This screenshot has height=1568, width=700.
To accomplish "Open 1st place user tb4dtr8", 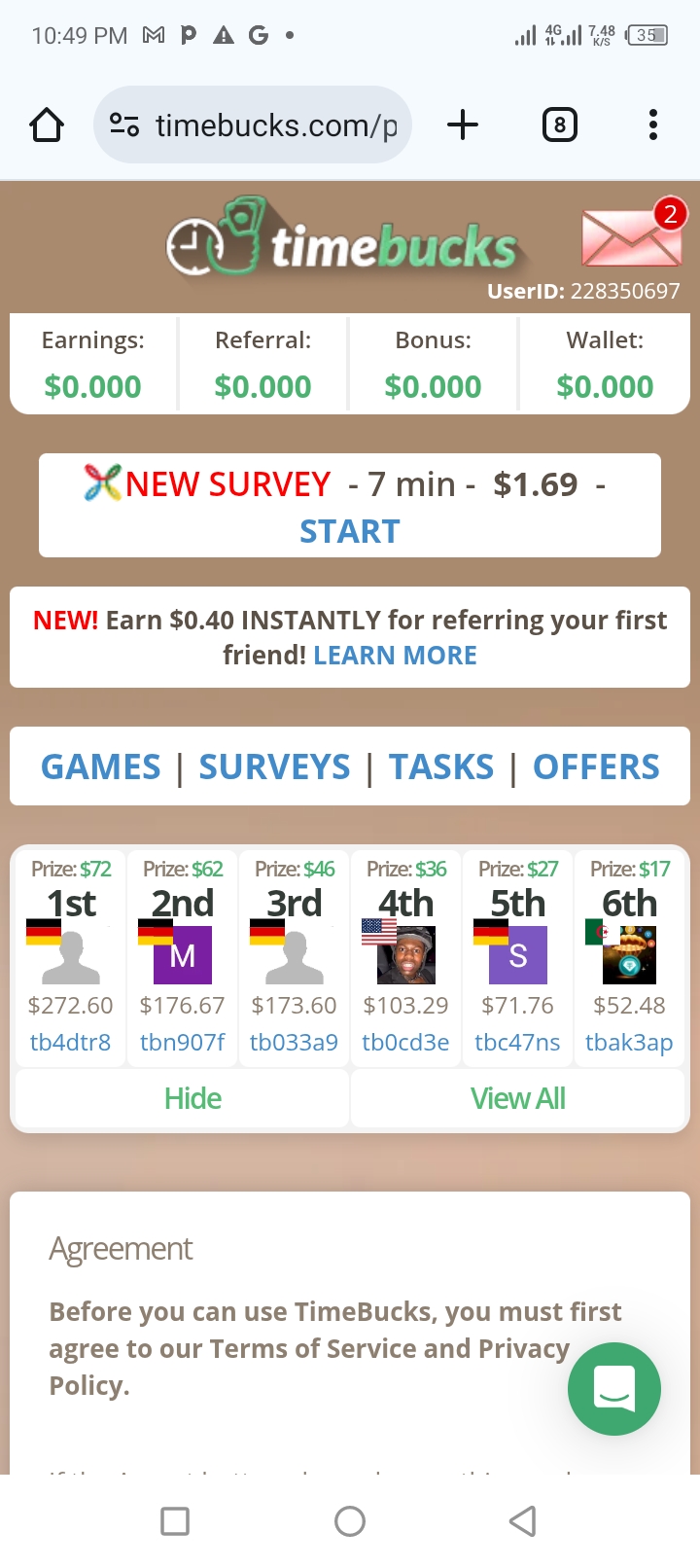I will 70,1043.
